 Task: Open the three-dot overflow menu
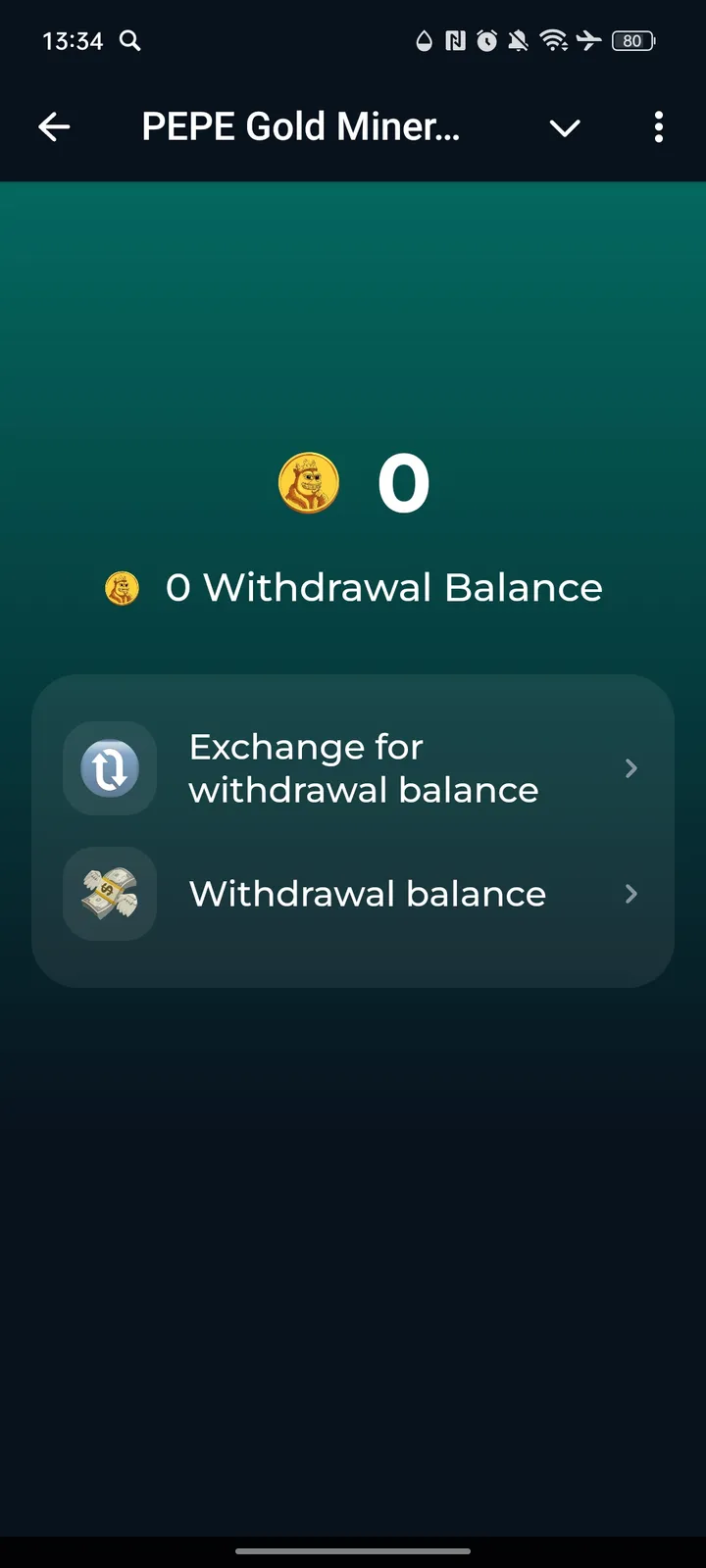(x=658, y=127)
